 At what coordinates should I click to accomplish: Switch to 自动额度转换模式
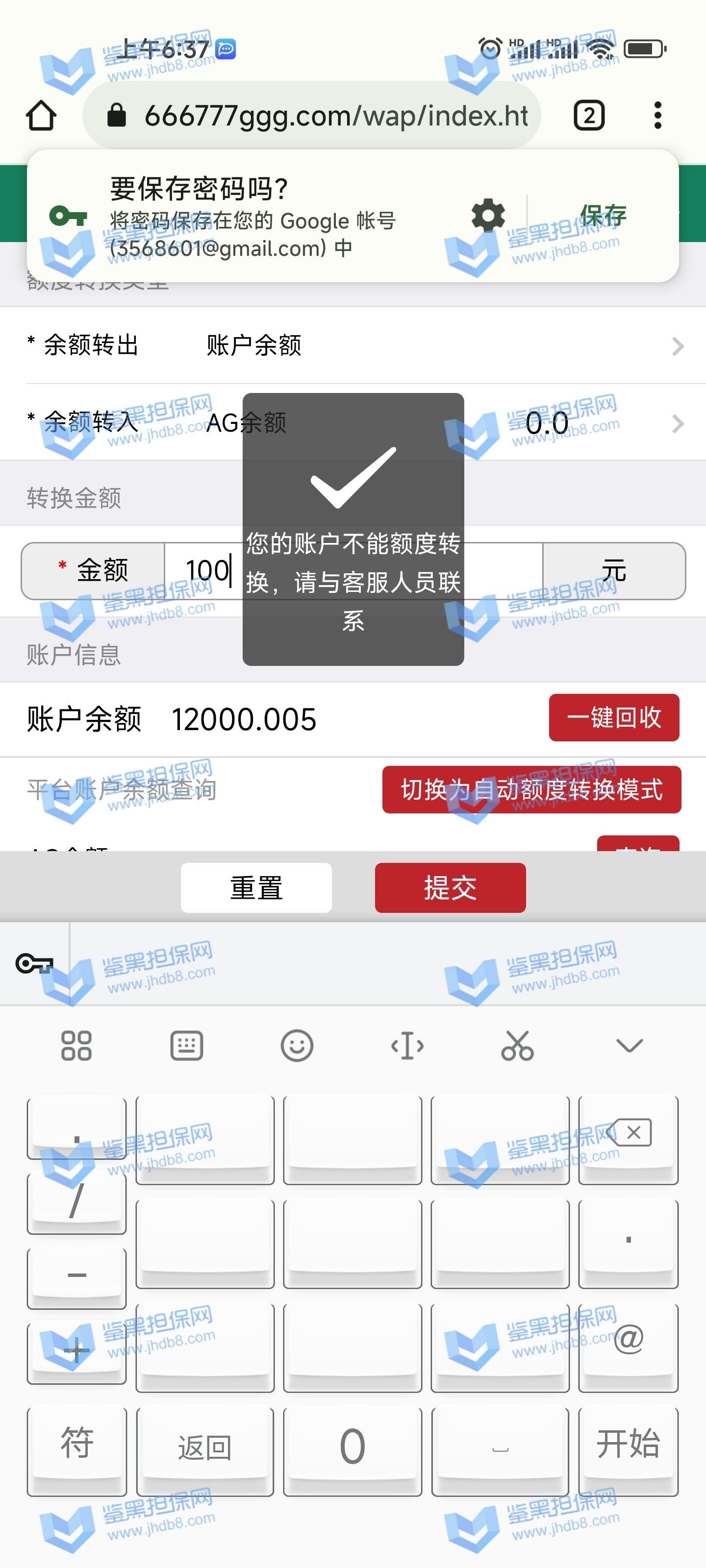pos(531,789)
